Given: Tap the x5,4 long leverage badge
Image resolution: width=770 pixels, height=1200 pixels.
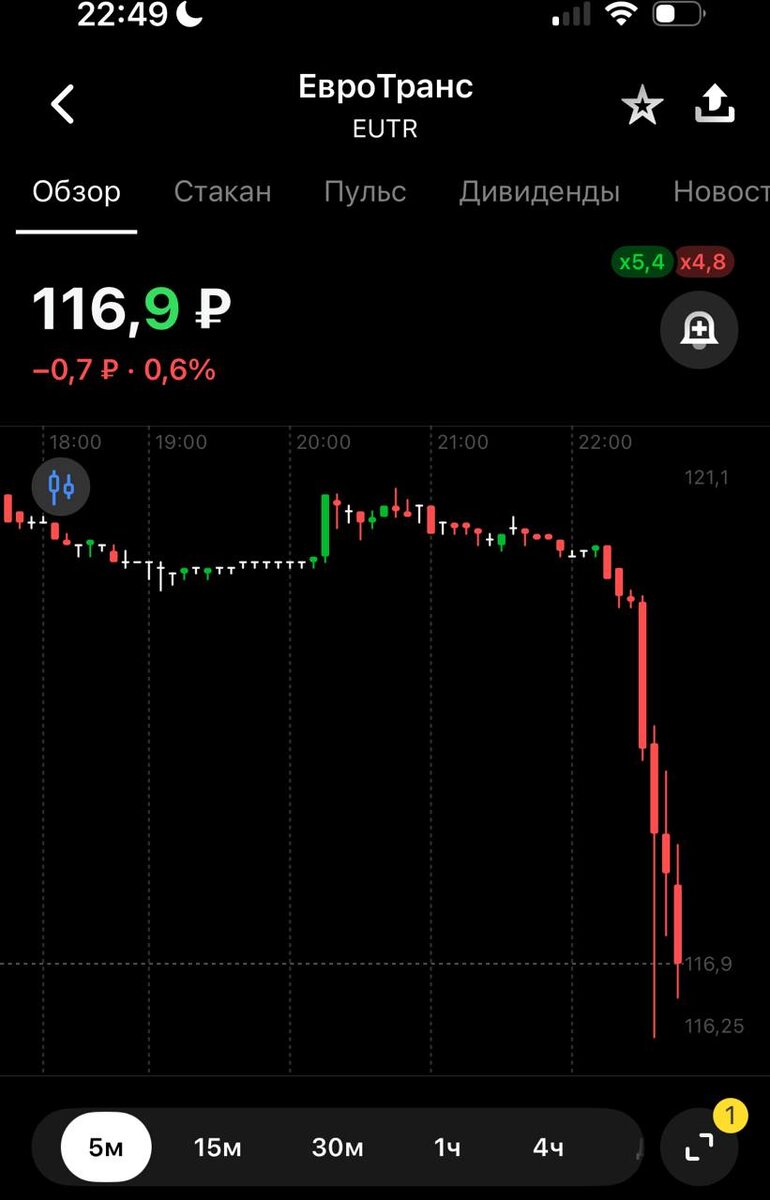Looking at the screenshot, I should [641, 263].
